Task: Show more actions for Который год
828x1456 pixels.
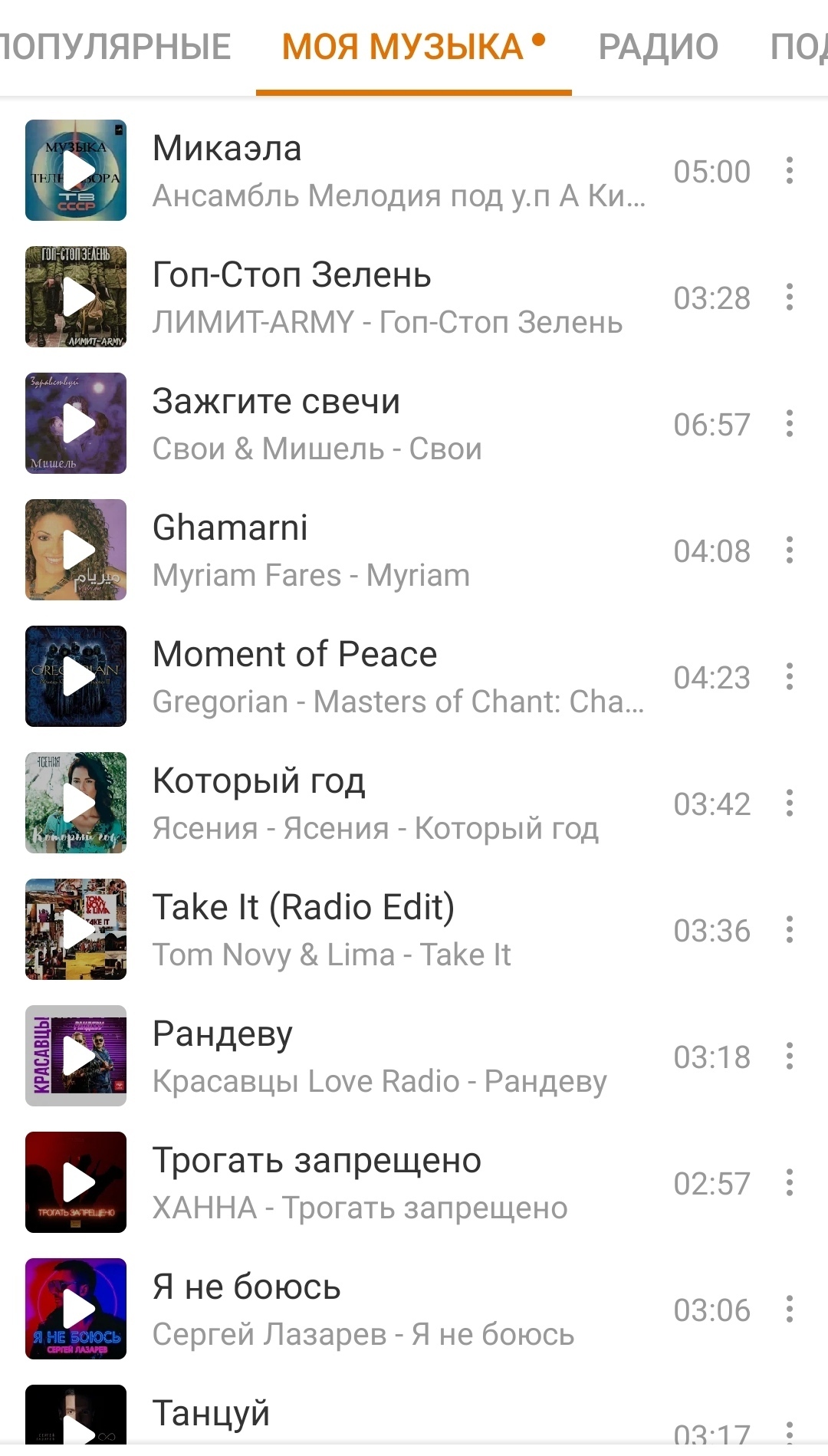Action: [x=789, y=803]
